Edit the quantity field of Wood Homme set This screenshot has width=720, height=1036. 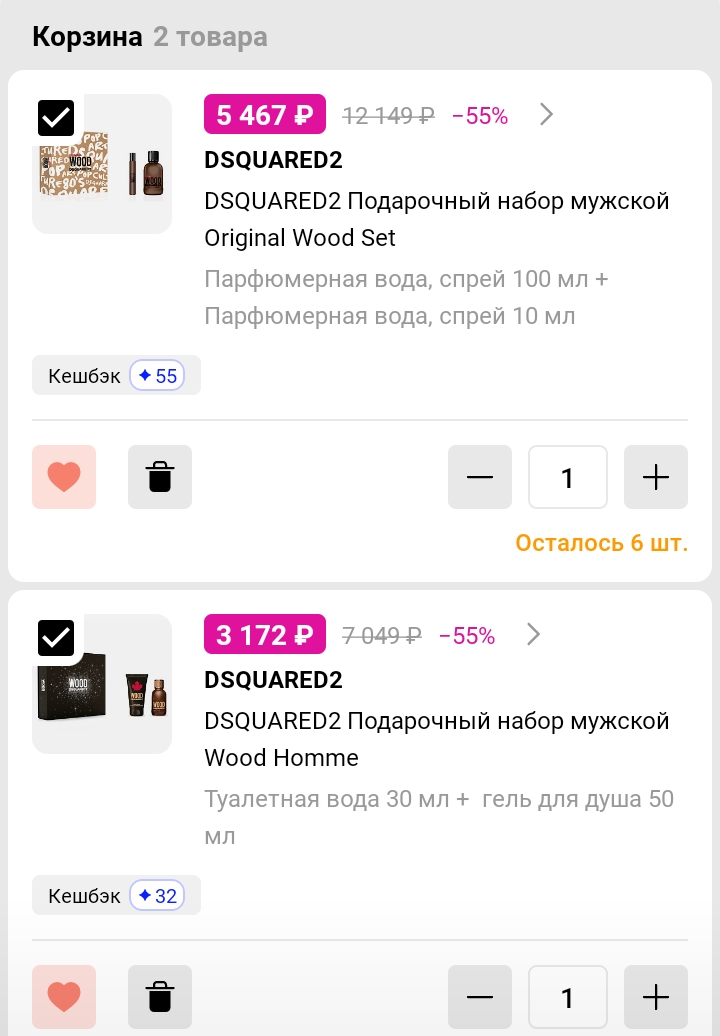(x=568, y=997)
